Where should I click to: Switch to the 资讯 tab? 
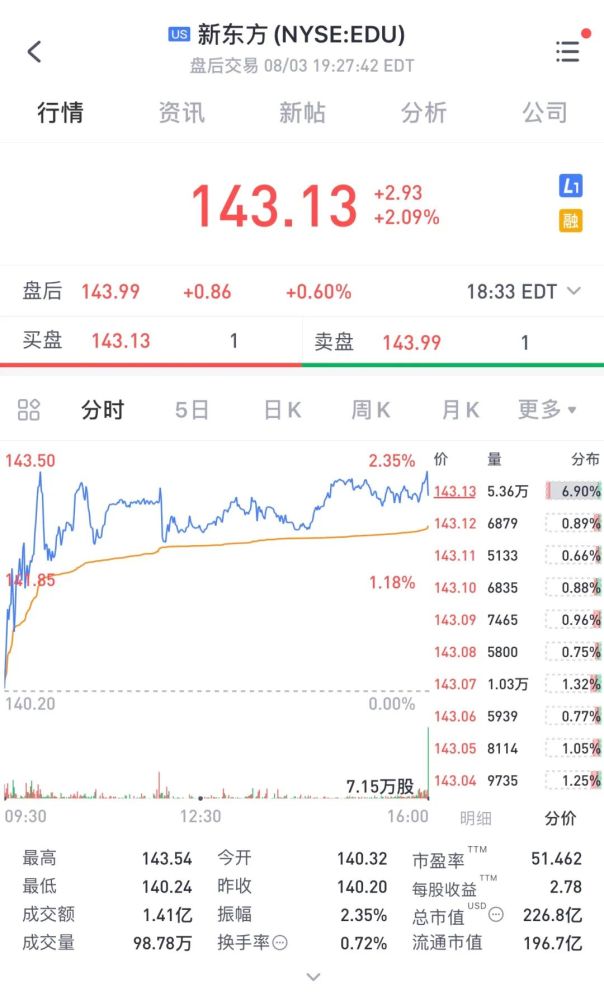[181, 113]
